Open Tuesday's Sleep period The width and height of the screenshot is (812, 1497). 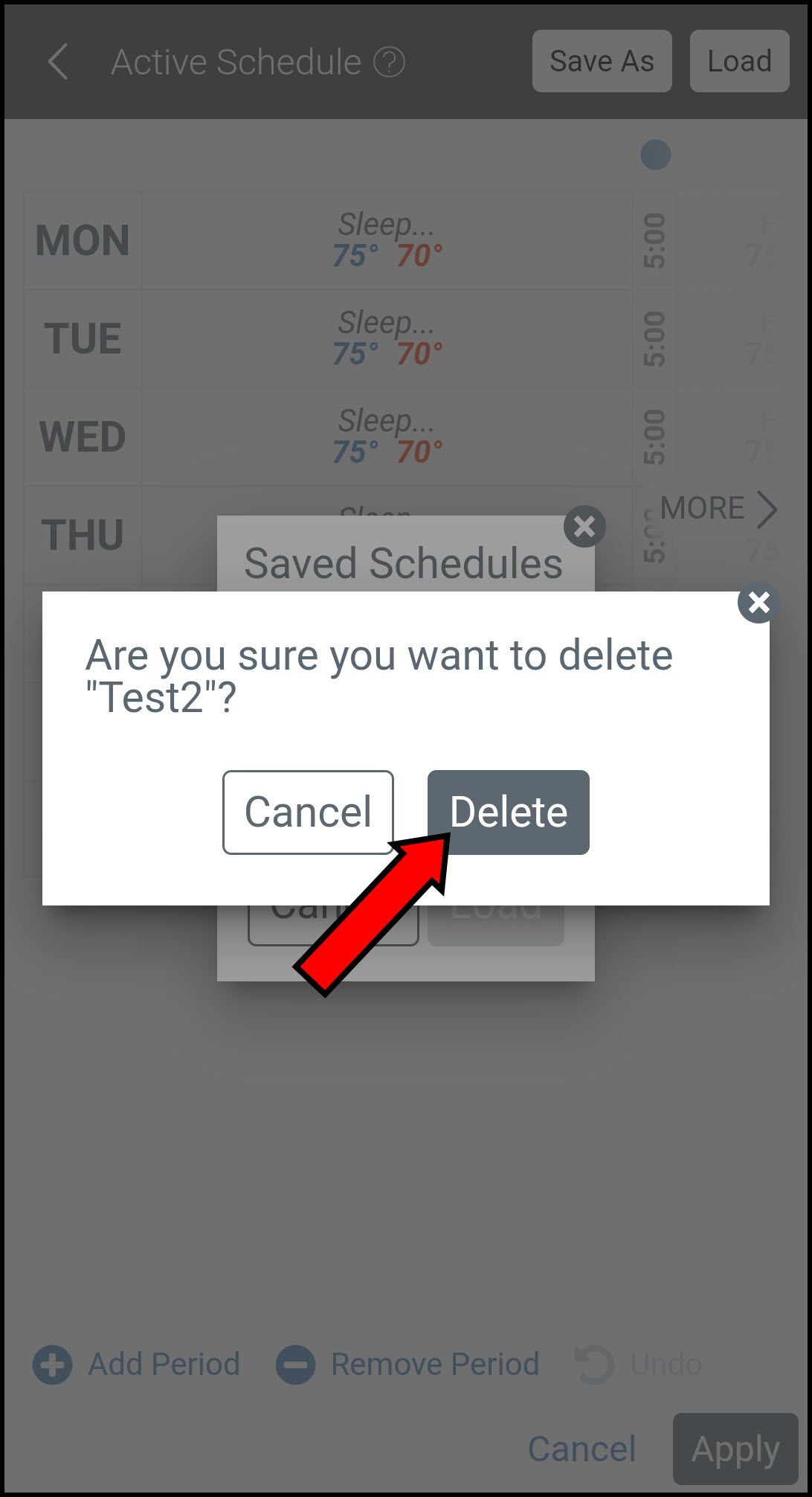pos(387,339)
